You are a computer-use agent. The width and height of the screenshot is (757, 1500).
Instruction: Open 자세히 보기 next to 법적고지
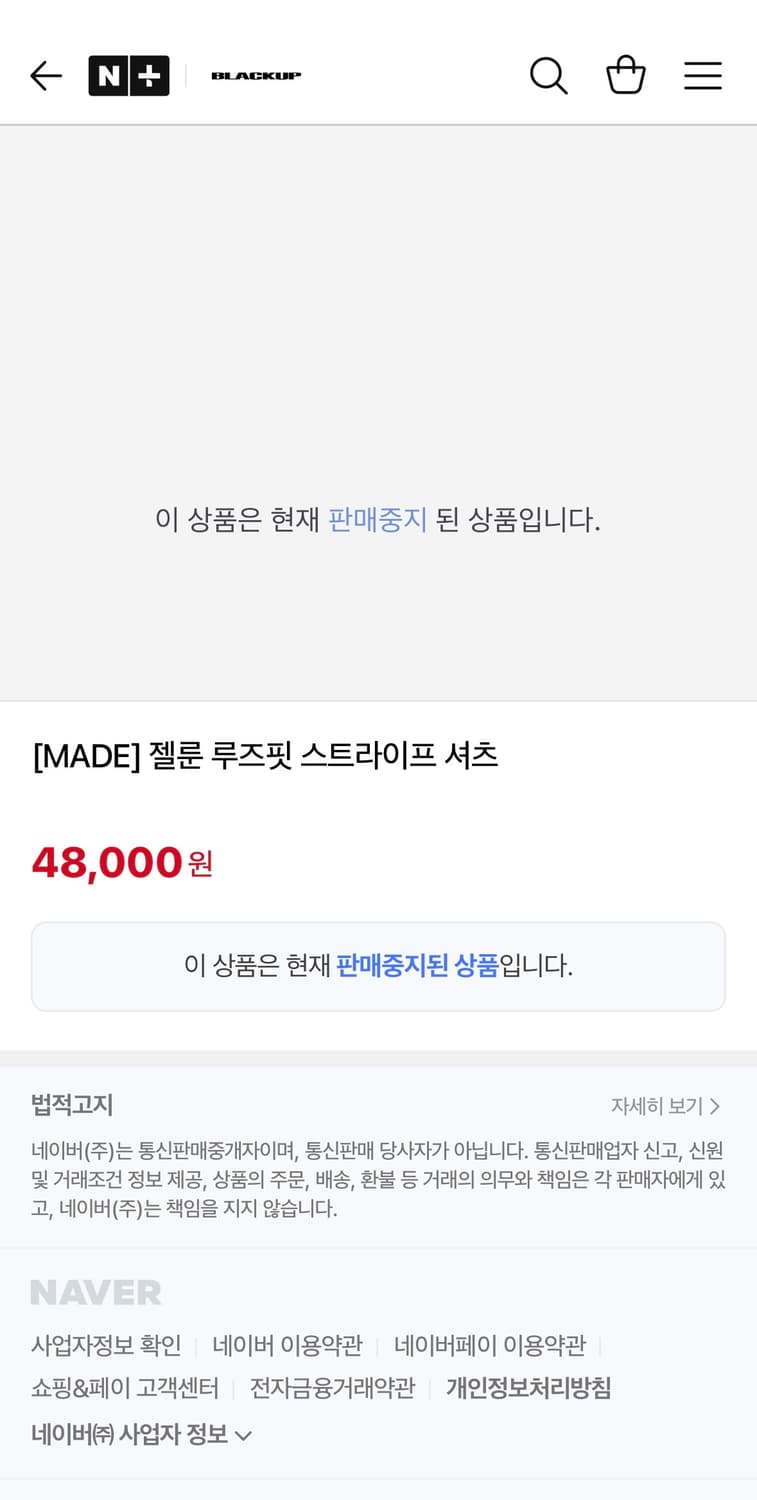pos(659,1106)
